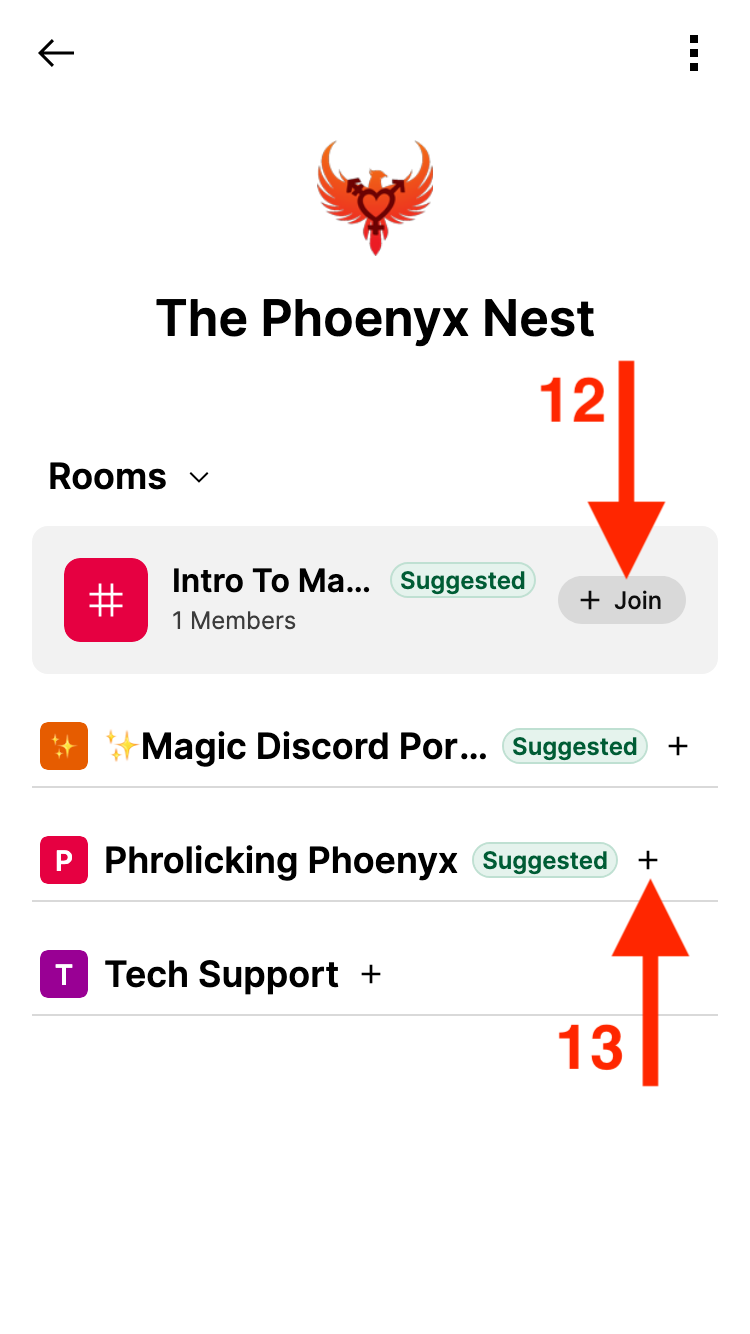Add Phrolicking Phoenyx with its plus icon
Screen dimensions: 750x1334
pyautogui.click(x=648, y=860)
